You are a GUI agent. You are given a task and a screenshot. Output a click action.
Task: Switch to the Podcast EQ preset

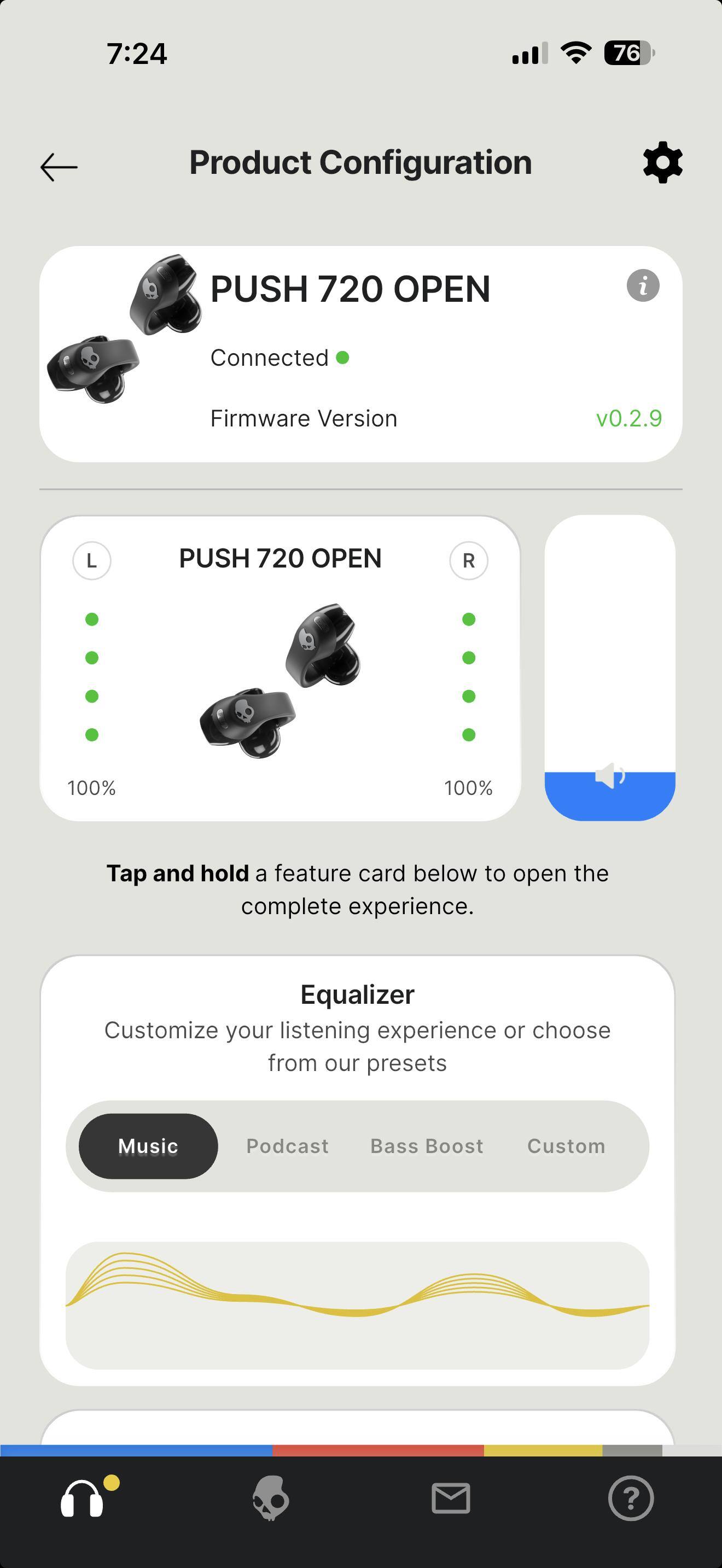click(287, 1146)
